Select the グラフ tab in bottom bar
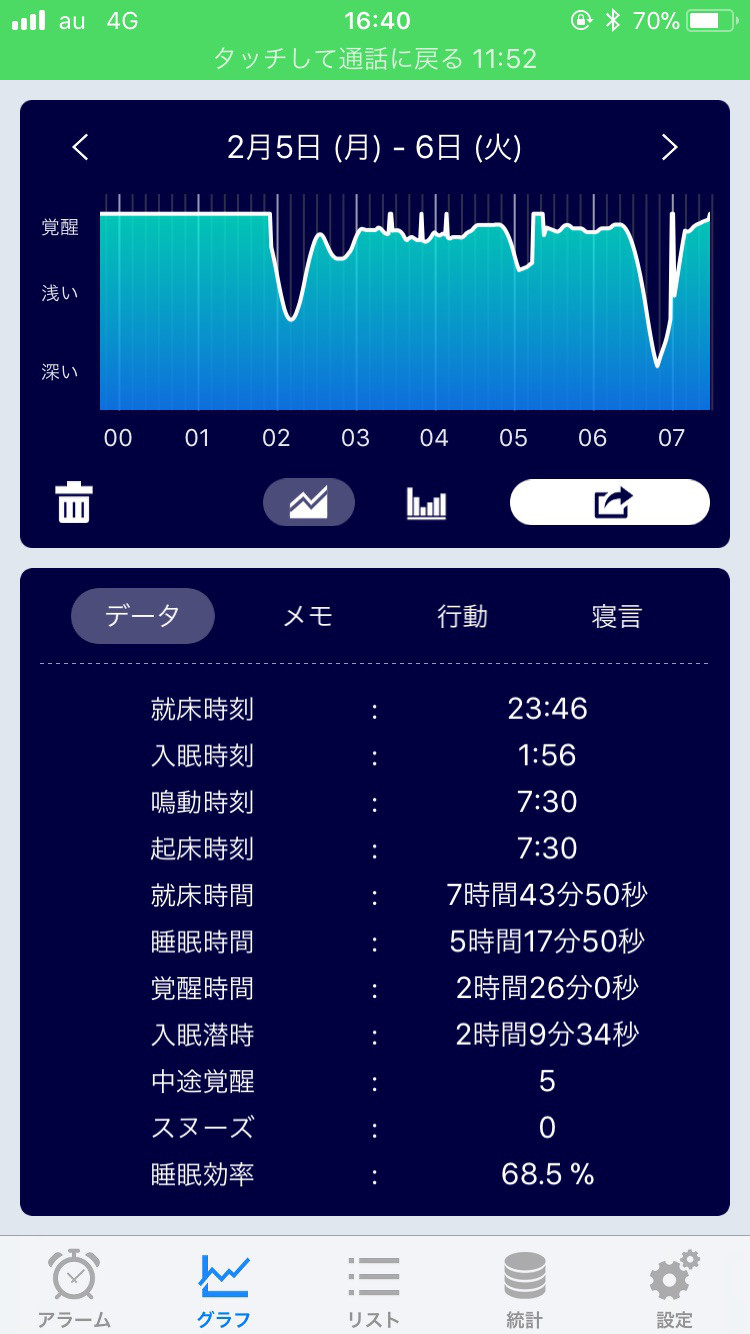This screenshot has width=750, height=1334. (224, 1288)
